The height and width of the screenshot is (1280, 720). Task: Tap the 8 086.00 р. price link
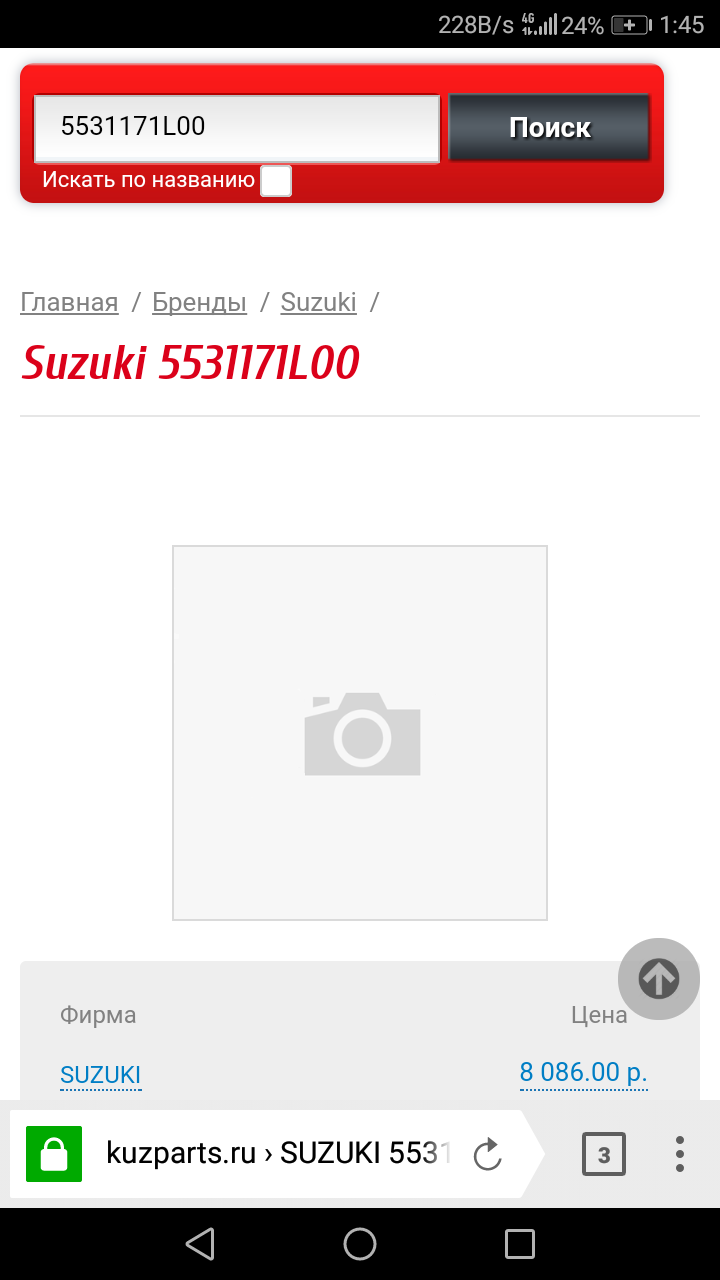point(583,1073)
